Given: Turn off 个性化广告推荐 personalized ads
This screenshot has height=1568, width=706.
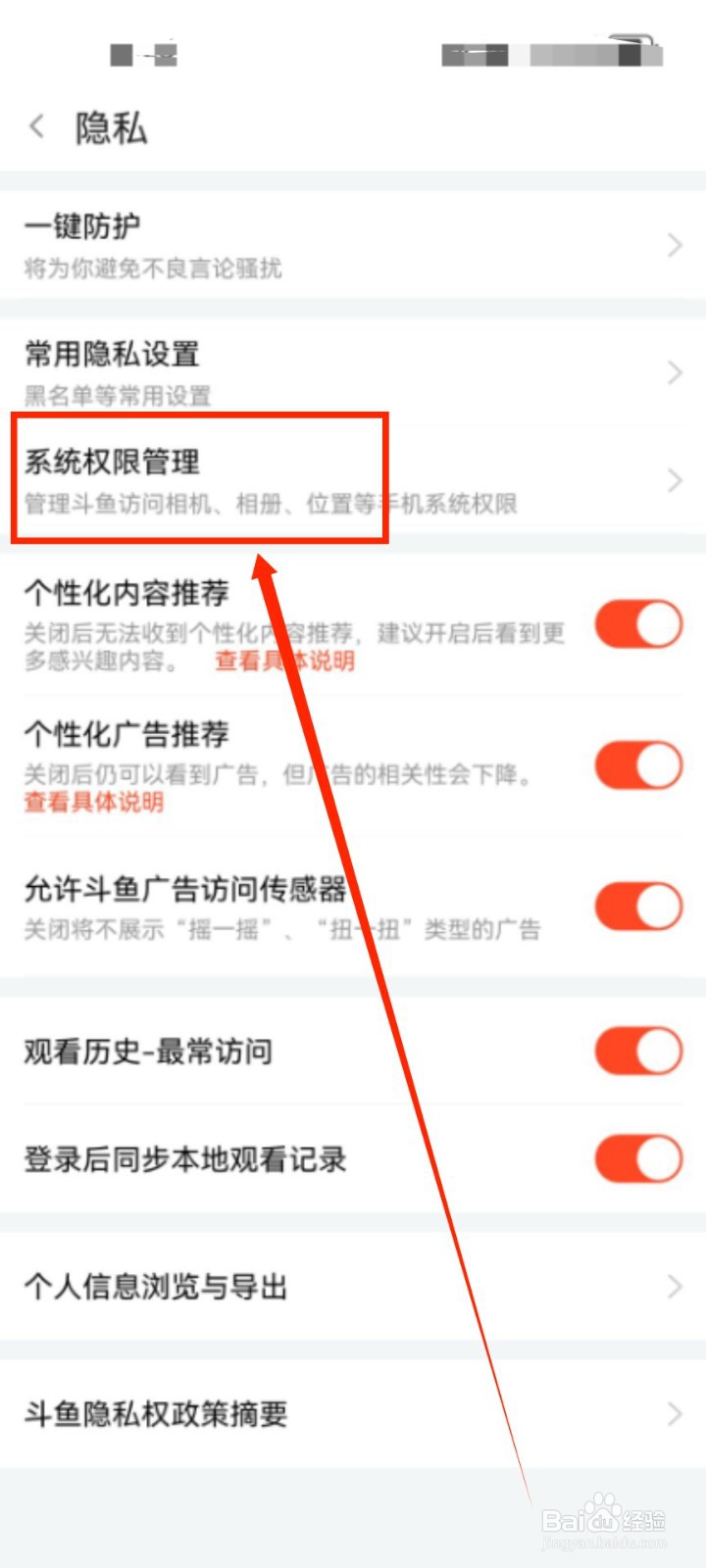Looking at the screenshot, I should coord(637,765).
